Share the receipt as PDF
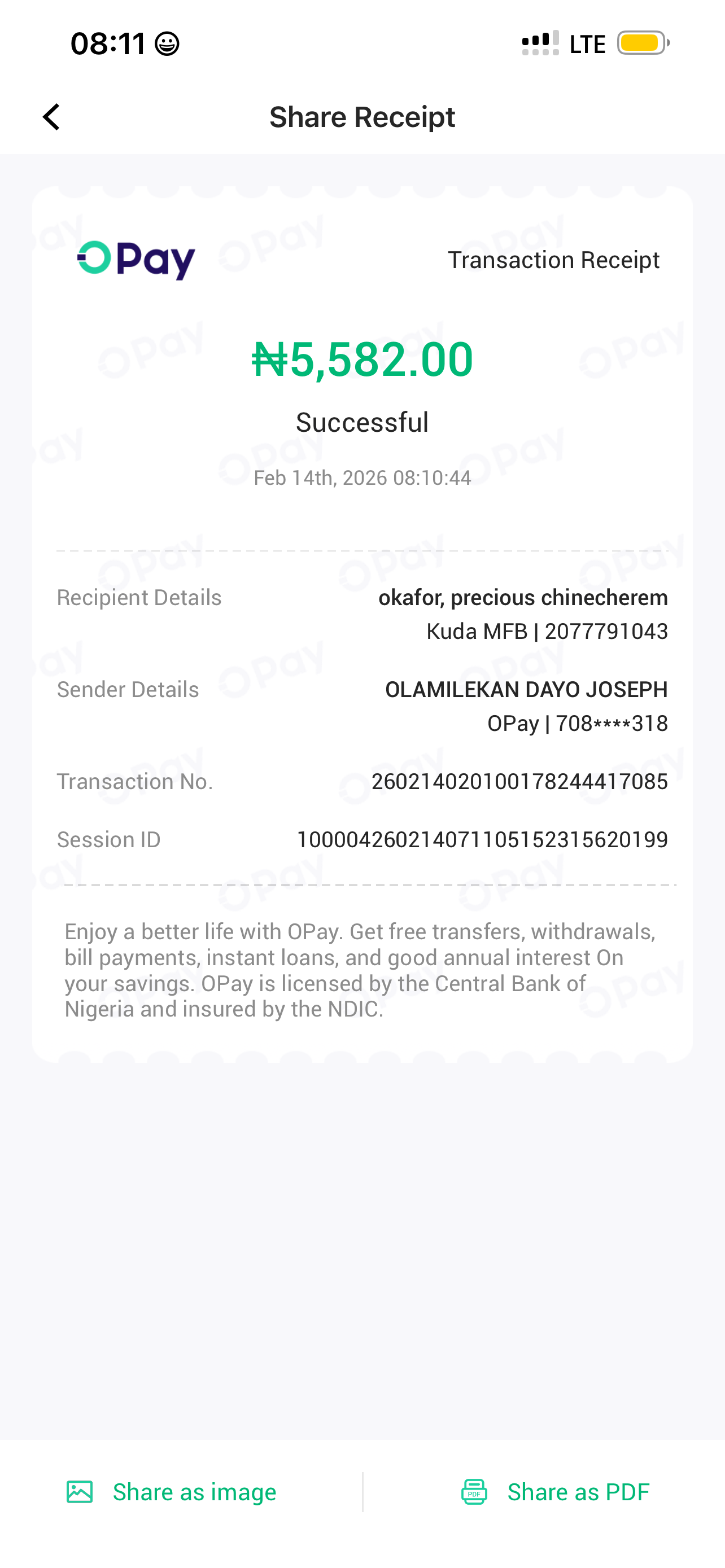The height and width of the screenshot is (1568, 725). click(x=555, y=1492)
